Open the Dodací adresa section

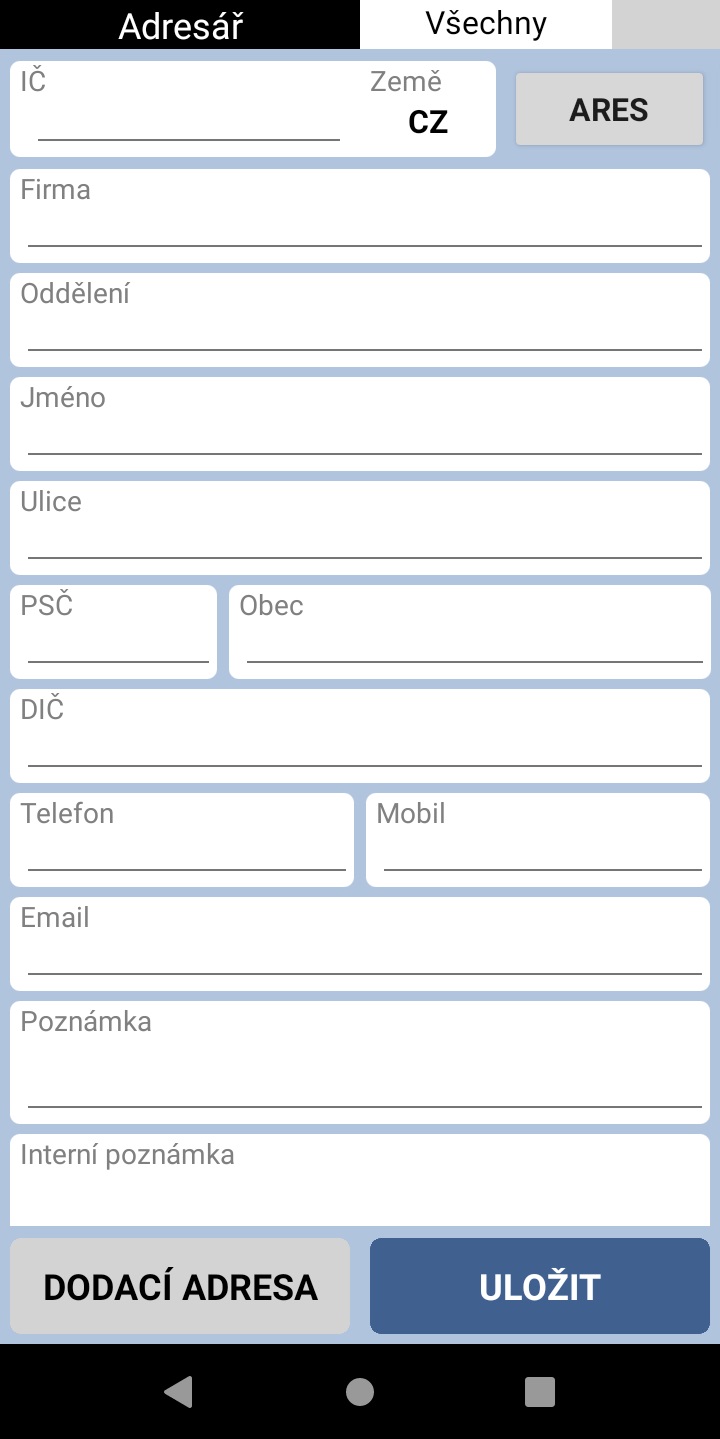click(x=180, y=1286)
